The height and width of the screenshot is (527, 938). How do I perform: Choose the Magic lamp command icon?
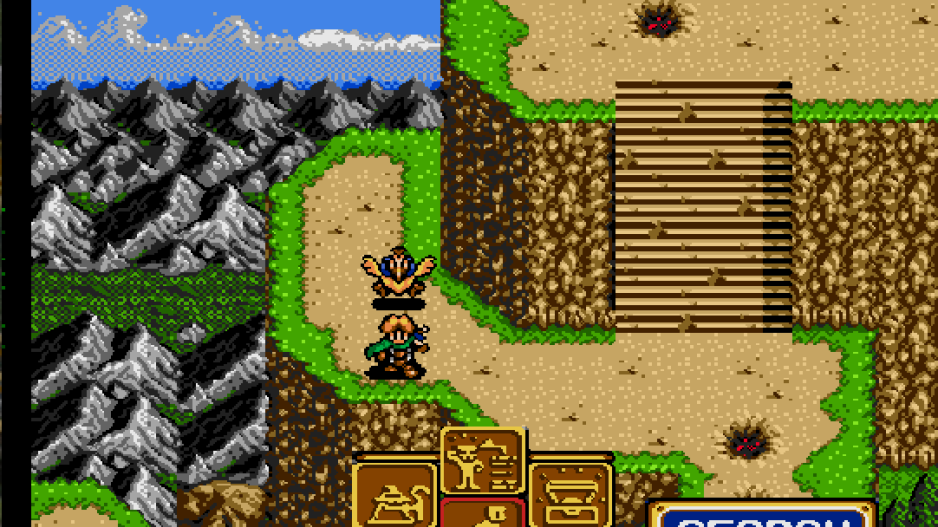[x=395, y=495]
